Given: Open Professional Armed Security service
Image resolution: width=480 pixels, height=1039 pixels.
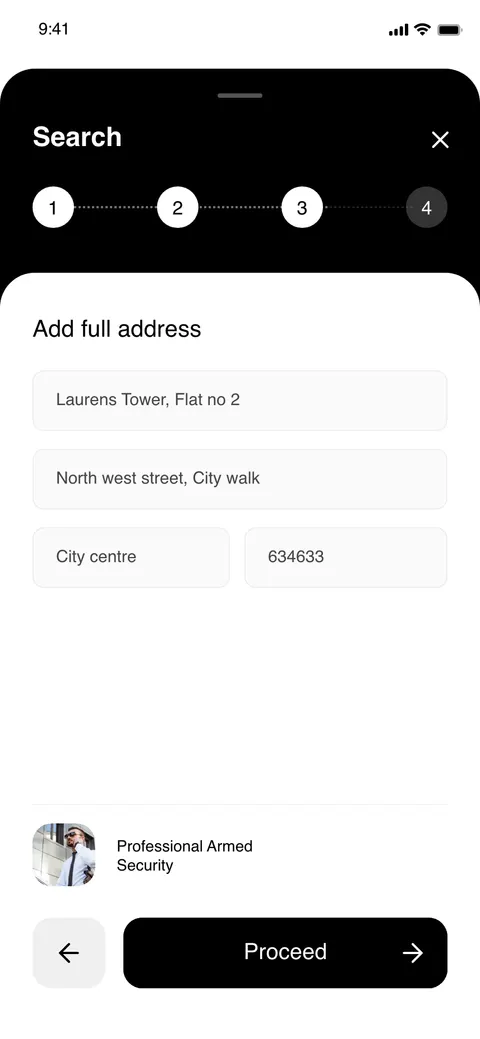Looking at the screenshot, I should coord(143,855).
